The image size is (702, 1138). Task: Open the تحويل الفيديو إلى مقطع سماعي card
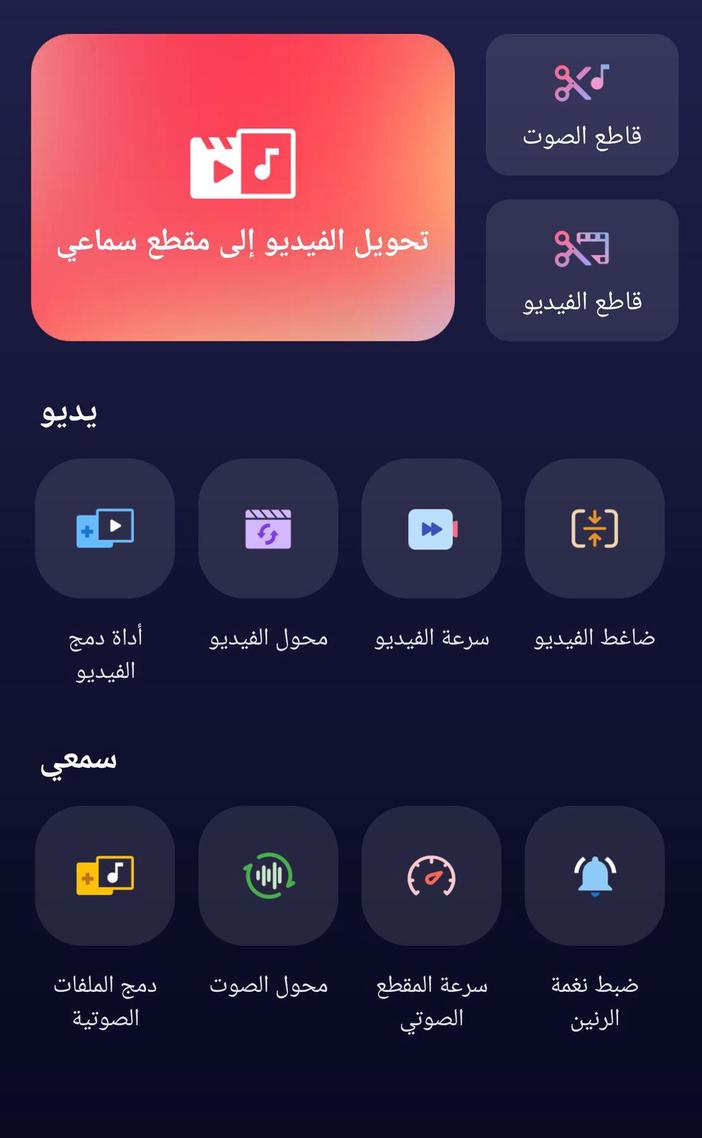pyautogui.click(x=242, y=187)
